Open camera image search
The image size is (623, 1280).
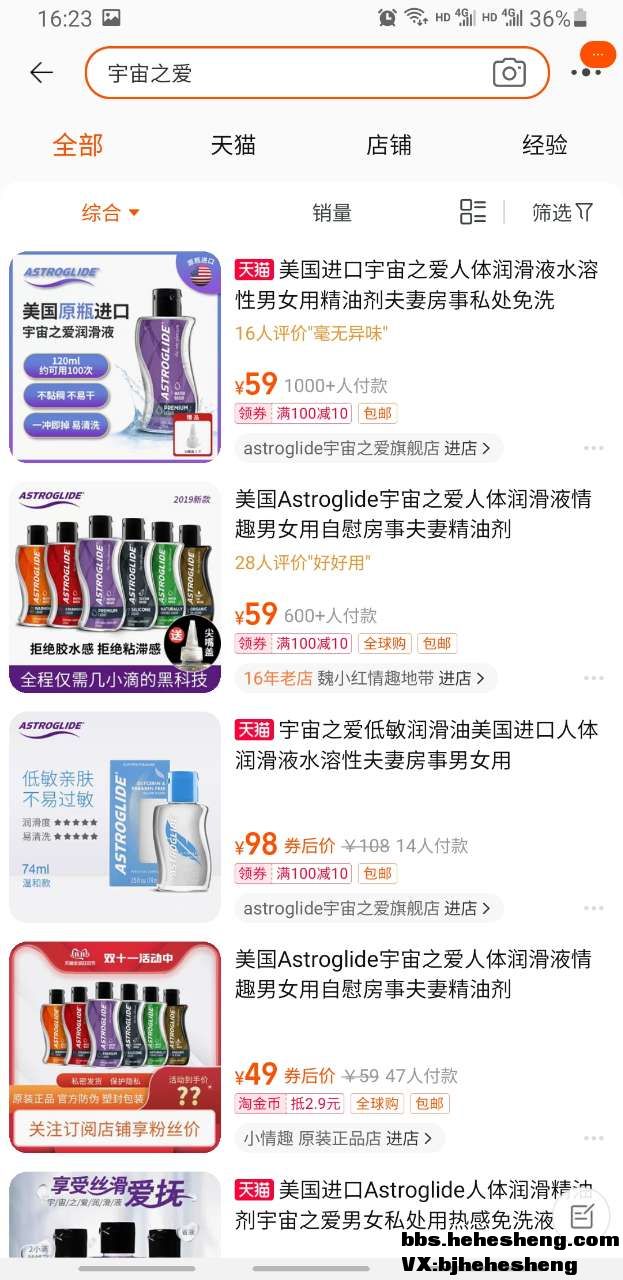[x=509, y=73]
